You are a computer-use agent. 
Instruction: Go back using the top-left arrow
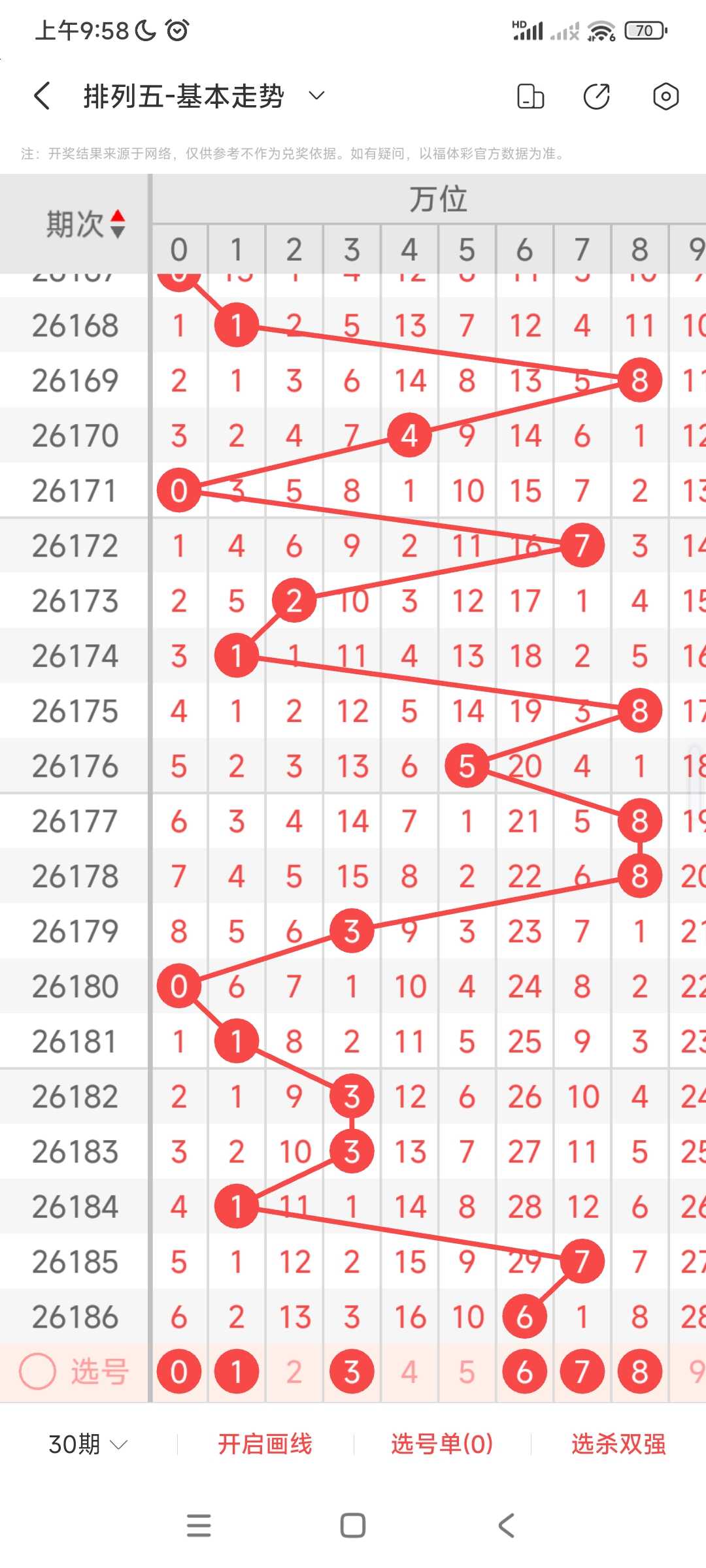pos(42,96)
